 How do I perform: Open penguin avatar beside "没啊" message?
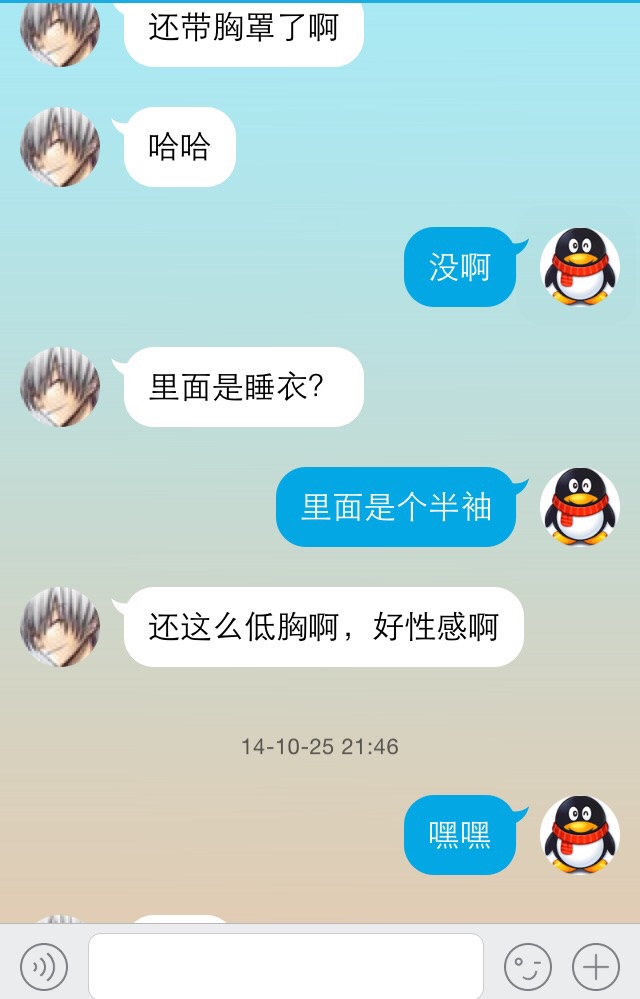click(x=580, y=267)
